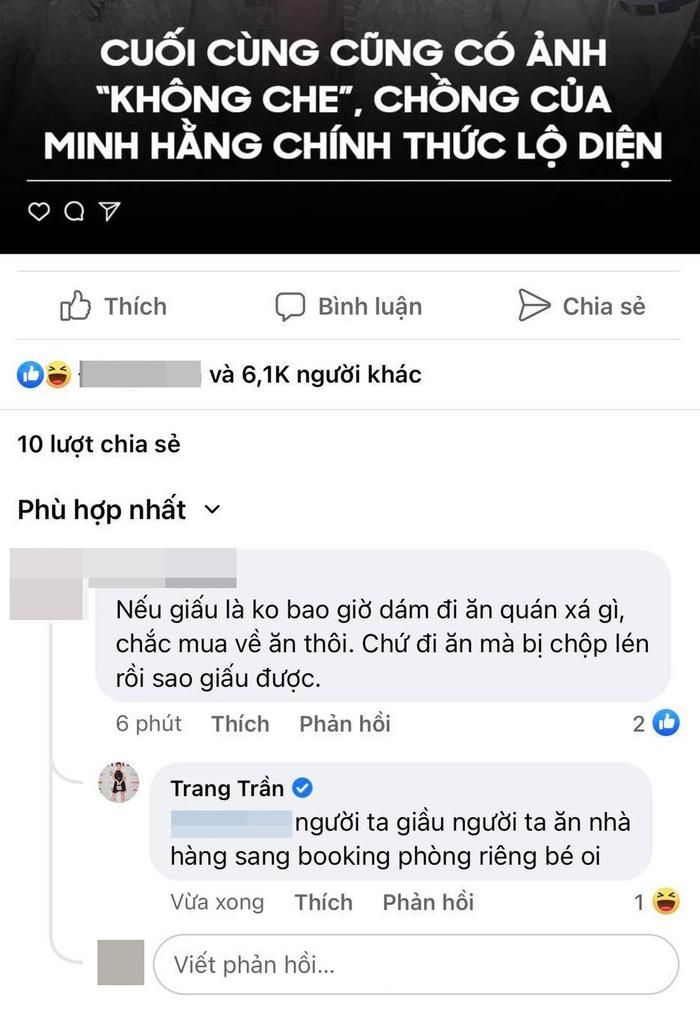
Task: Open Trang Trần's profile name
Action: point(227,788)
